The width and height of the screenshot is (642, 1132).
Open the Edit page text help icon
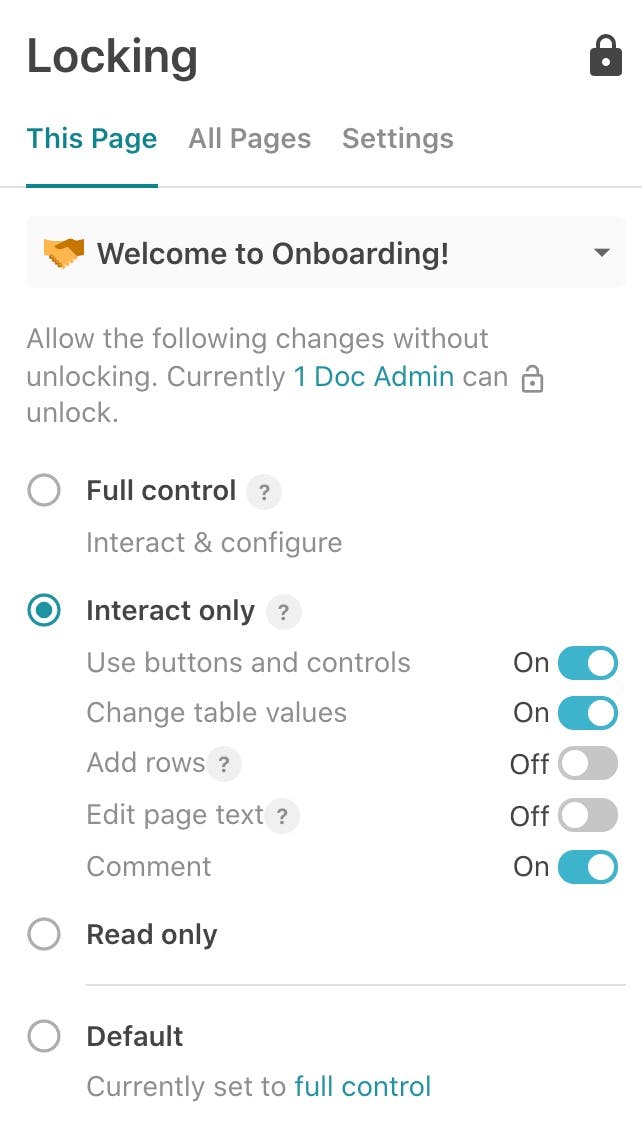tap(282, 816)
